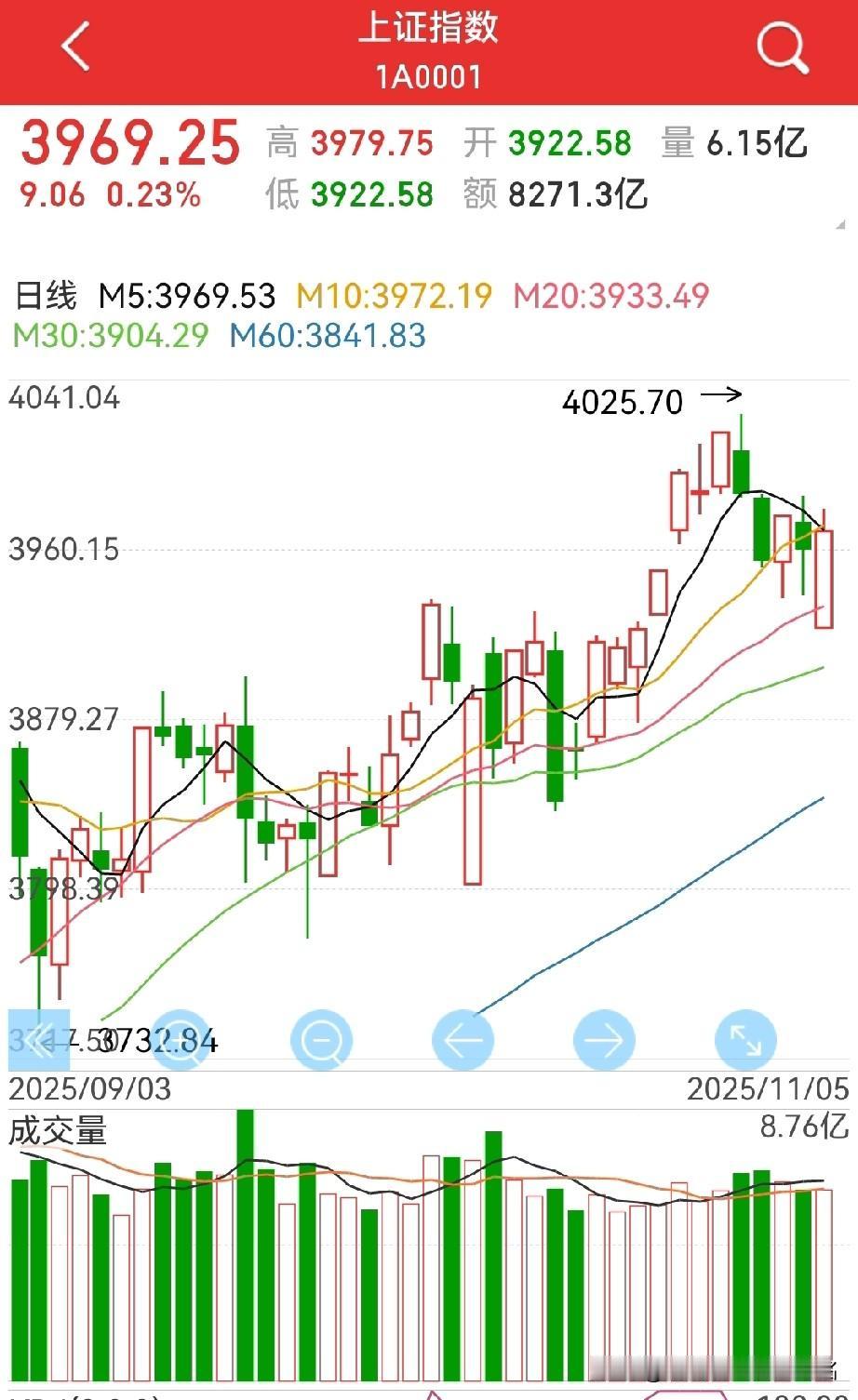The height and width of the screenshot is (1400, 858).
Task: Tap the back chevron in the header
Action: pos(74,44)
